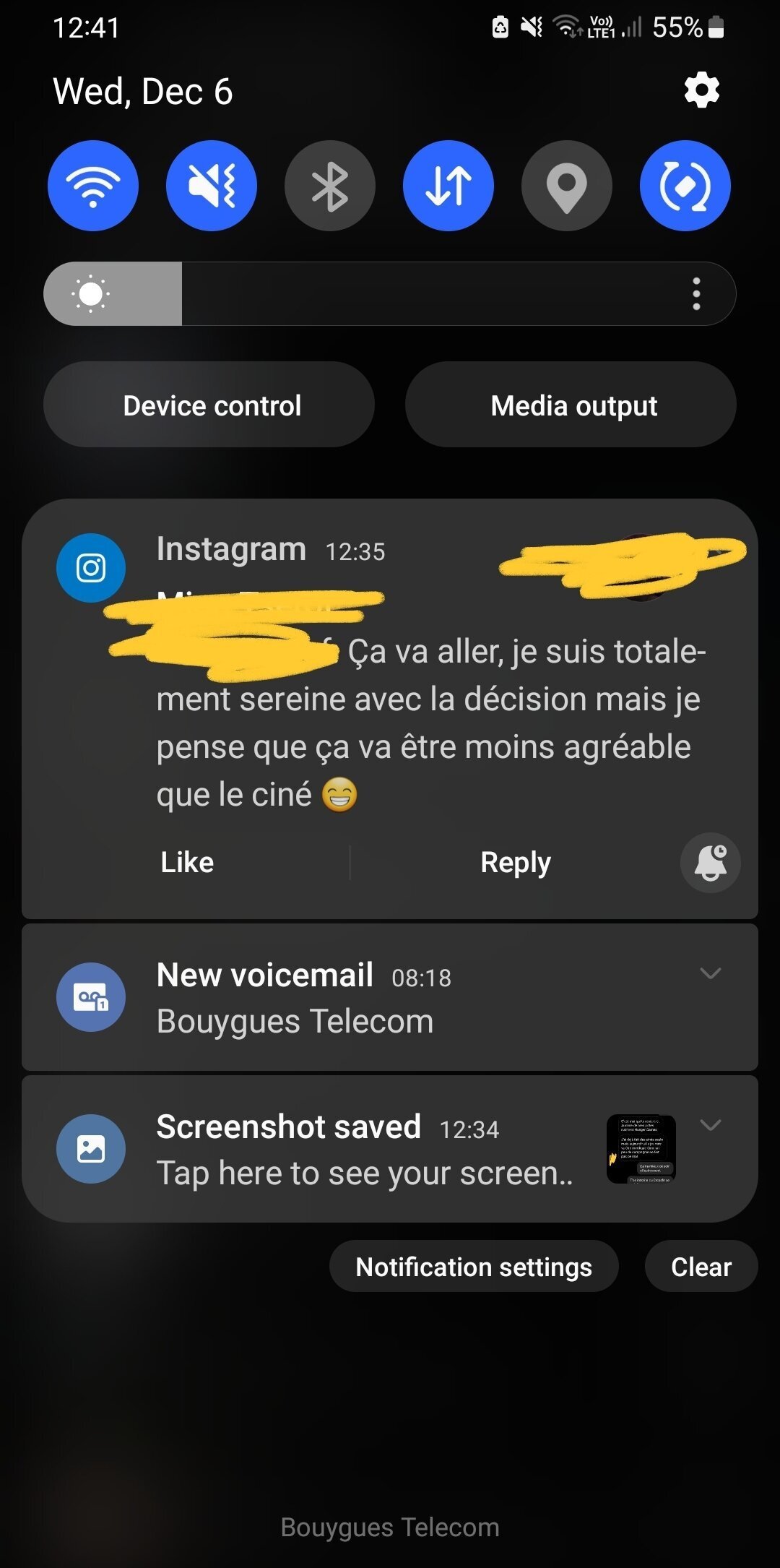The height and width of the screenshot is (1568, 780).
Task: Open the New voicemail notification
Action: pyautogui.click(x=390, y=998)
